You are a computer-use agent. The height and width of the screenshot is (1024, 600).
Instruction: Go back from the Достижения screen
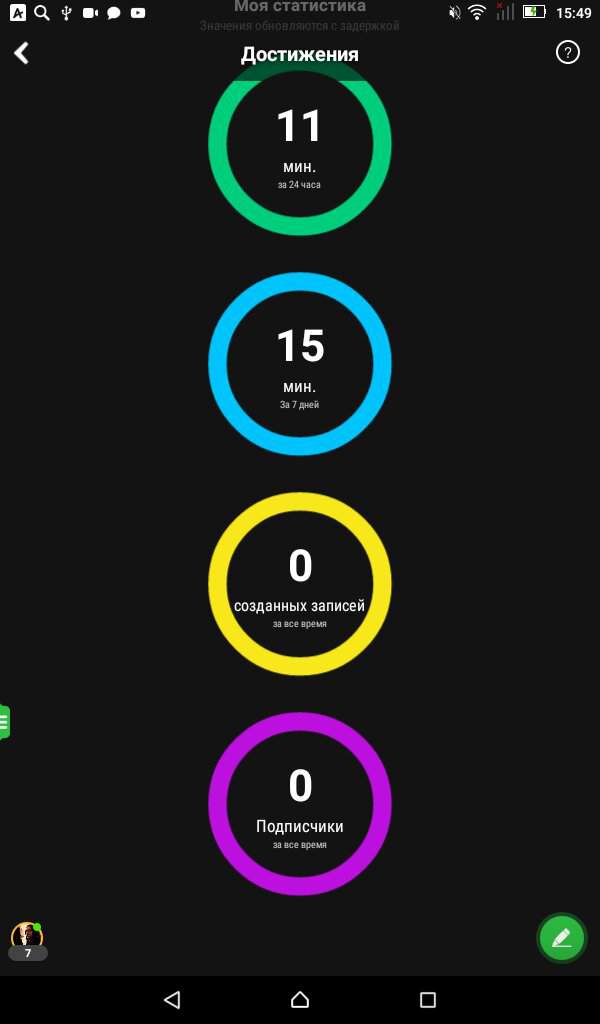click(22, 53)
